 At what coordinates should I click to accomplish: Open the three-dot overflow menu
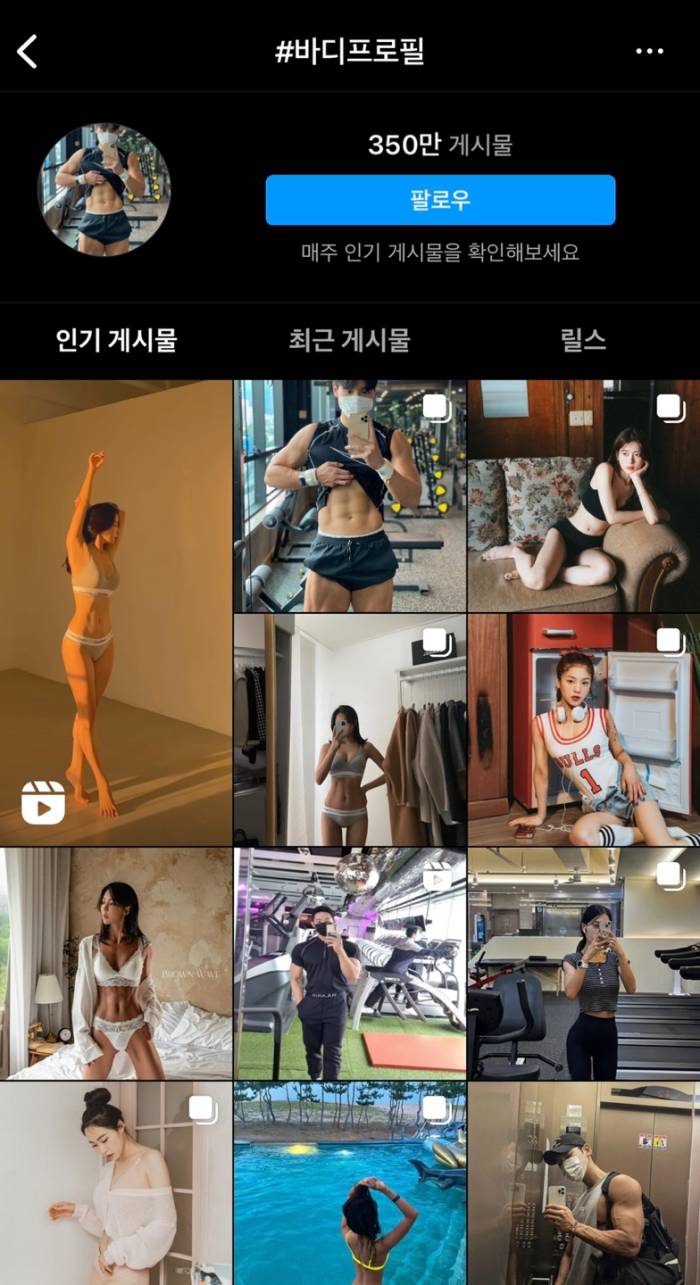pyautogui.click(x=649, y=51)
